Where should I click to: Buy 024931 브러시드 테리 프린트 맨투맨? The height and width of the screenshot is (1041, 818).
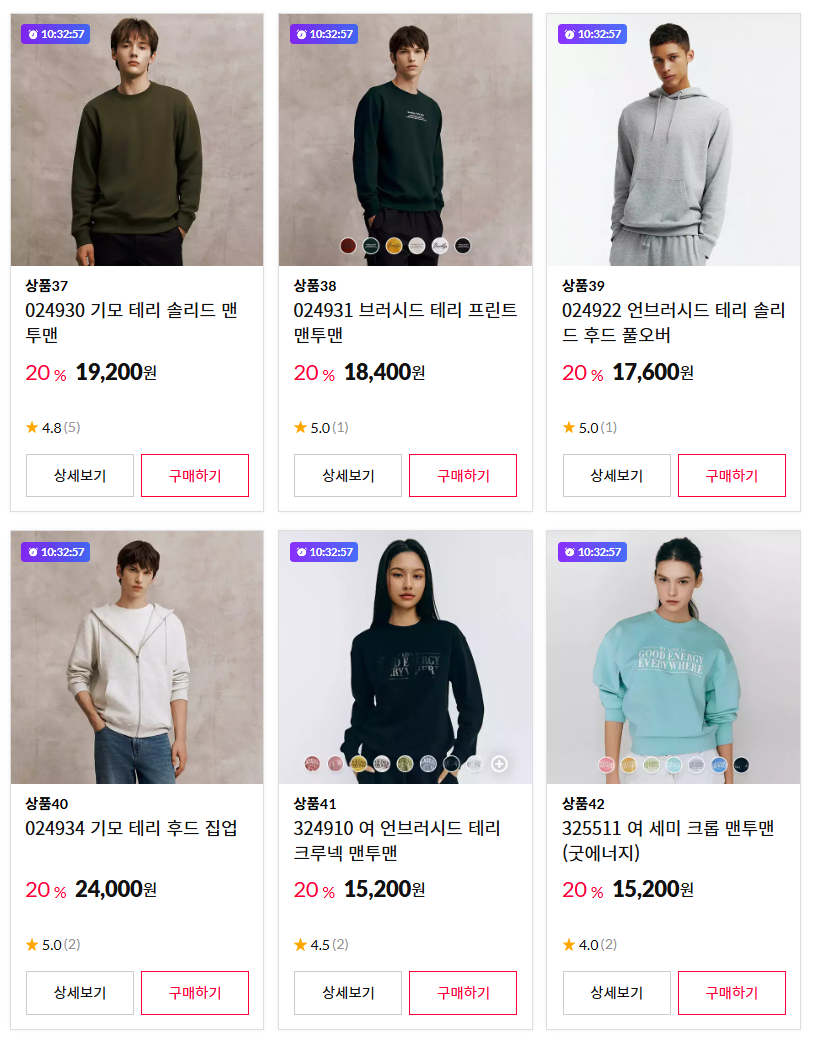[463, 475]
